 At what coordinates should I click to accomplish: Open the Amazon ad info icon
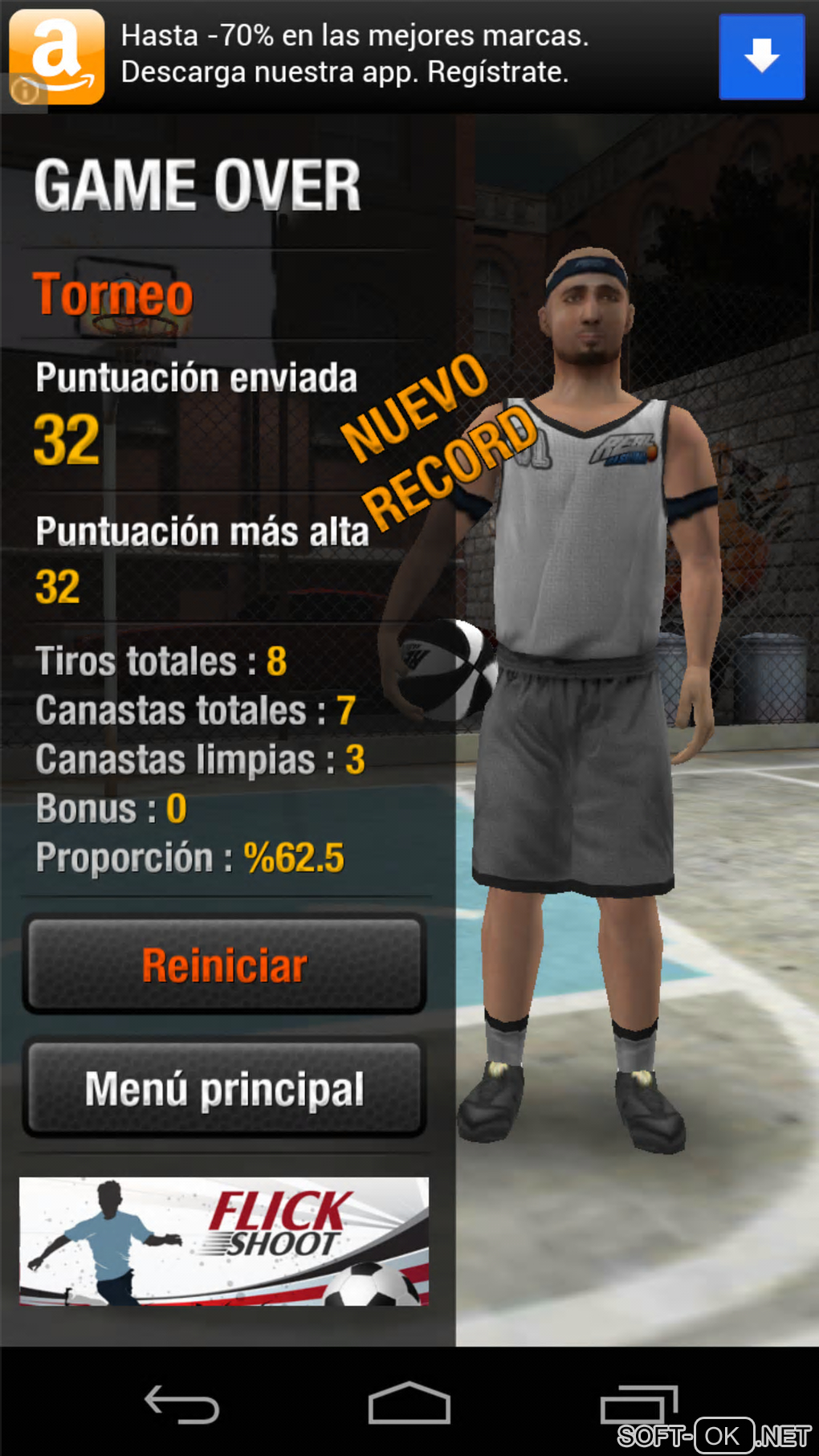point(24,92)
